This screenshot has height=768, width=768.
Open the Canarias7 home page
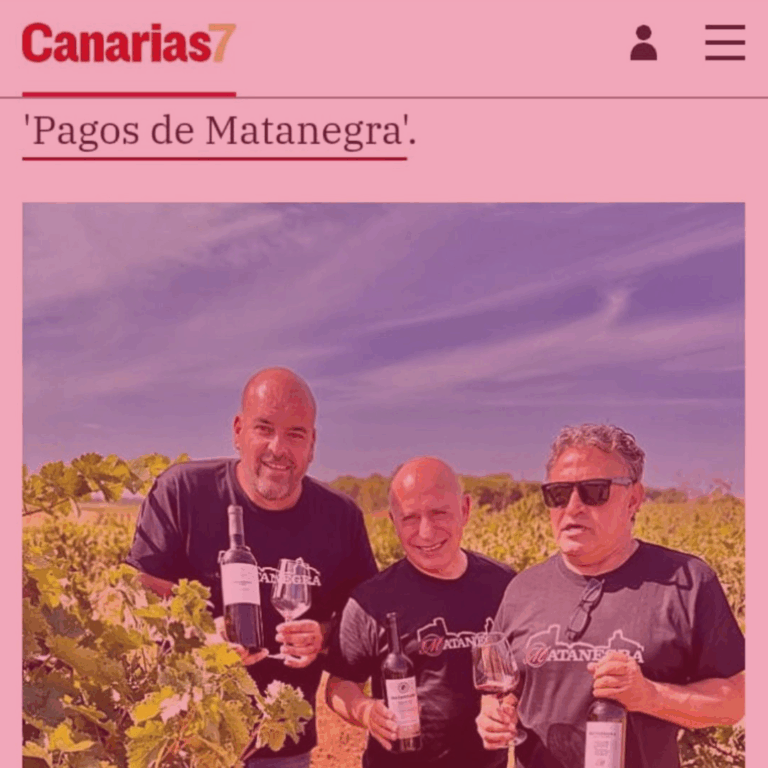(128, 43)
